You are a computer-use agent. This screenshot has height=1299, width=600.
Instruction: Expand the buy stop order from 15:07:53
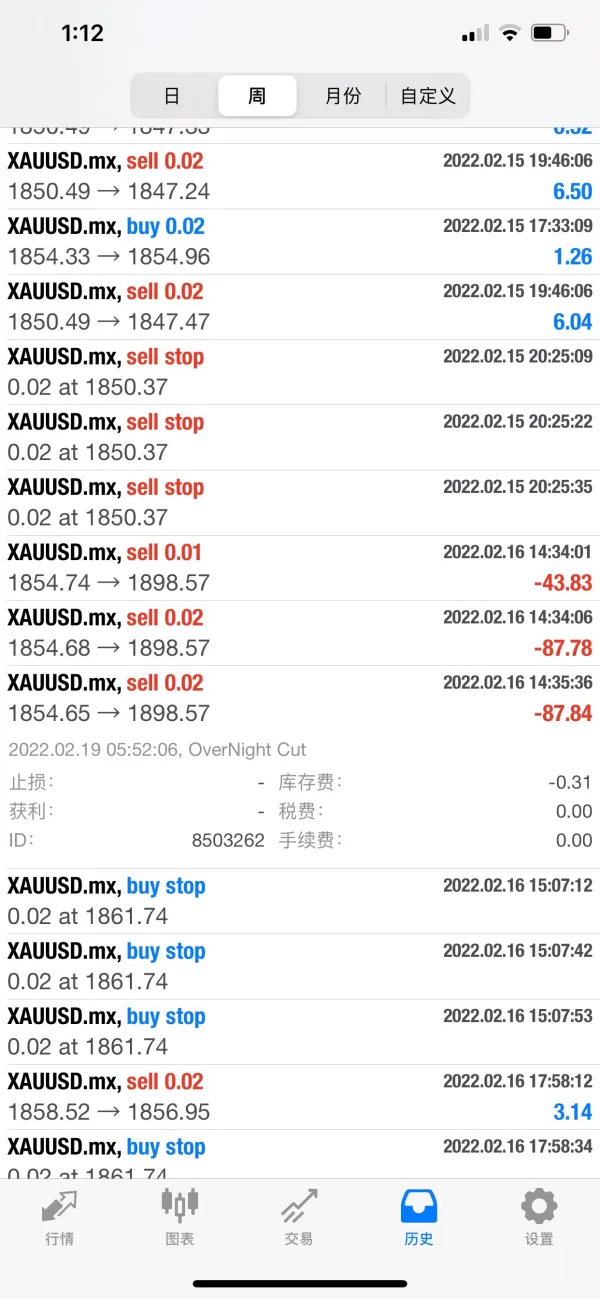(300, 1031)
